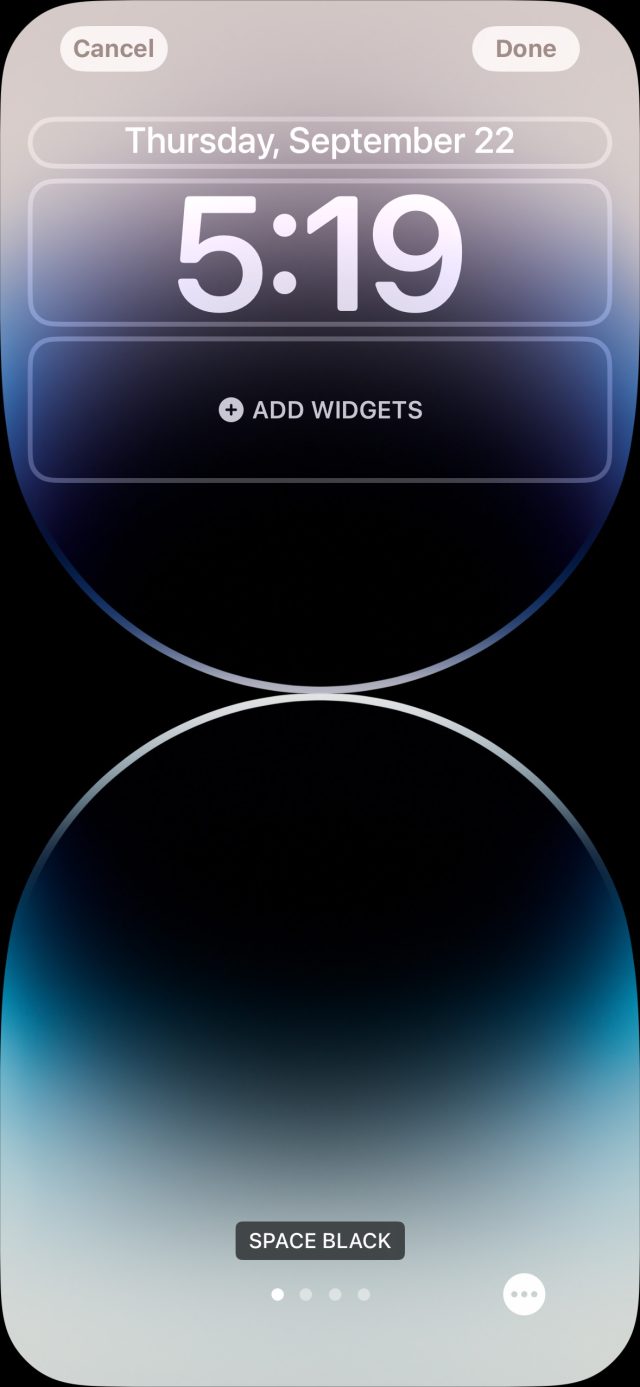Tap Done to save the wallpaper
This screenshot has height=1387, width=640.
tap(525, 49)
